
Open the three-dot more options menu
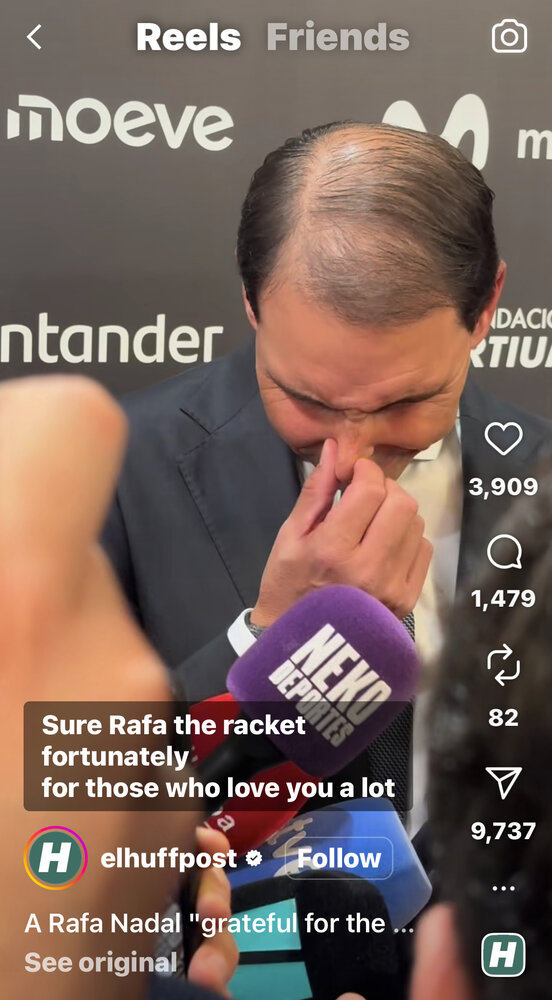(x=504, y=887)
